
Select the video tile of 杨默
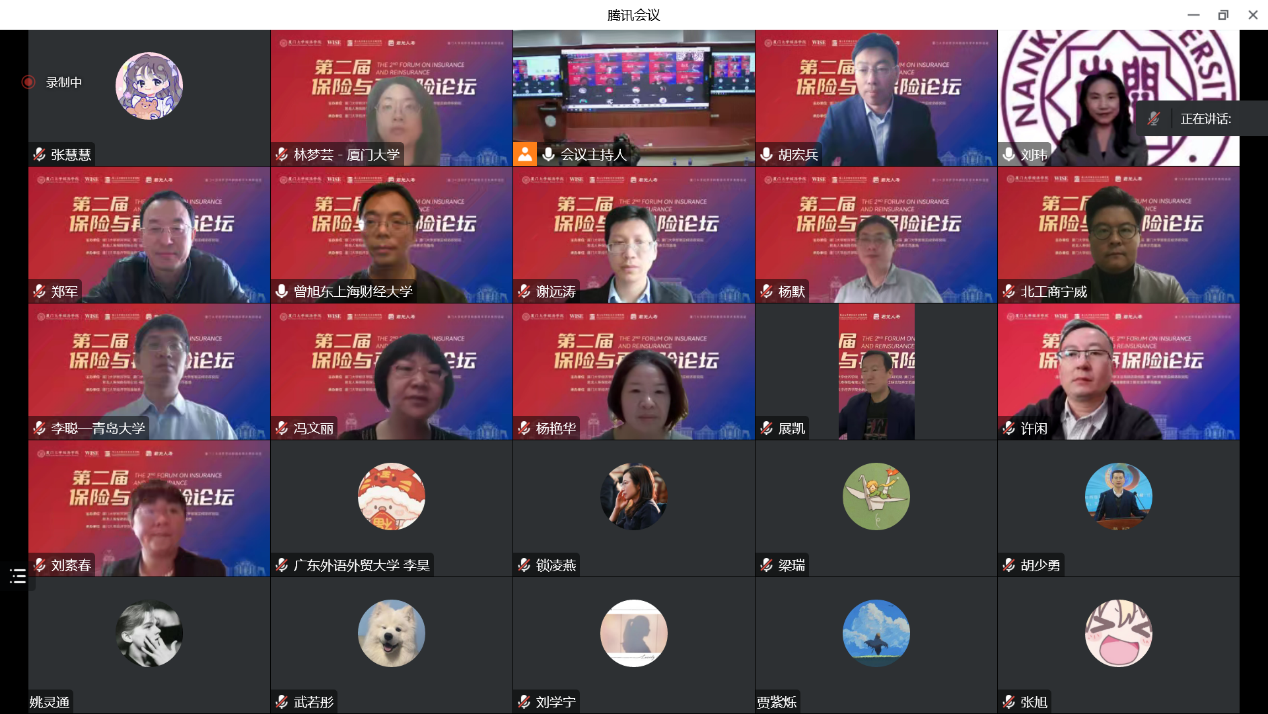[876, 235]
